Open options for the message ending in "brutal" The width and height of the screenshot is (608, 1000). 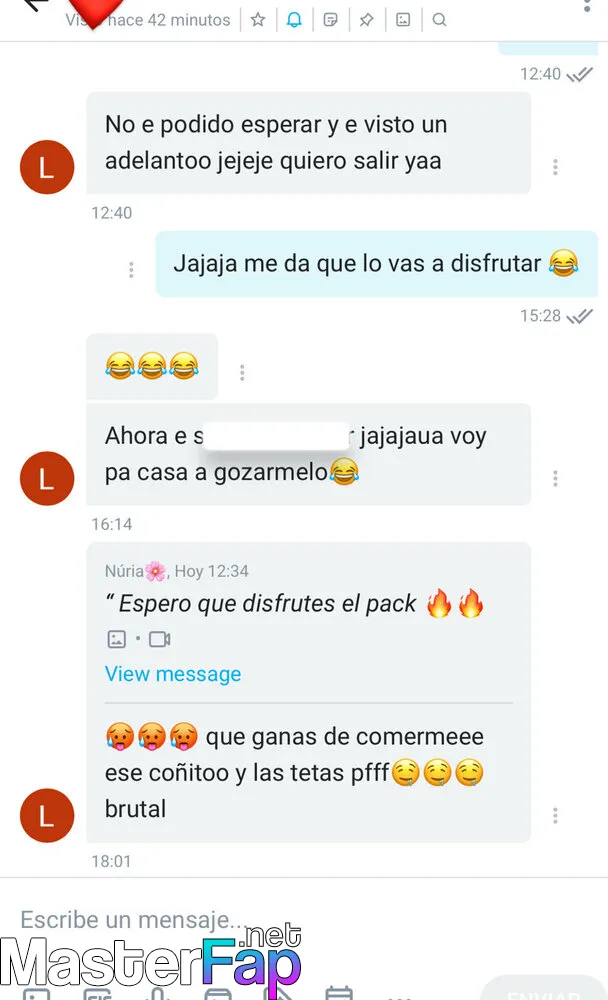click(x=555, y=816)
